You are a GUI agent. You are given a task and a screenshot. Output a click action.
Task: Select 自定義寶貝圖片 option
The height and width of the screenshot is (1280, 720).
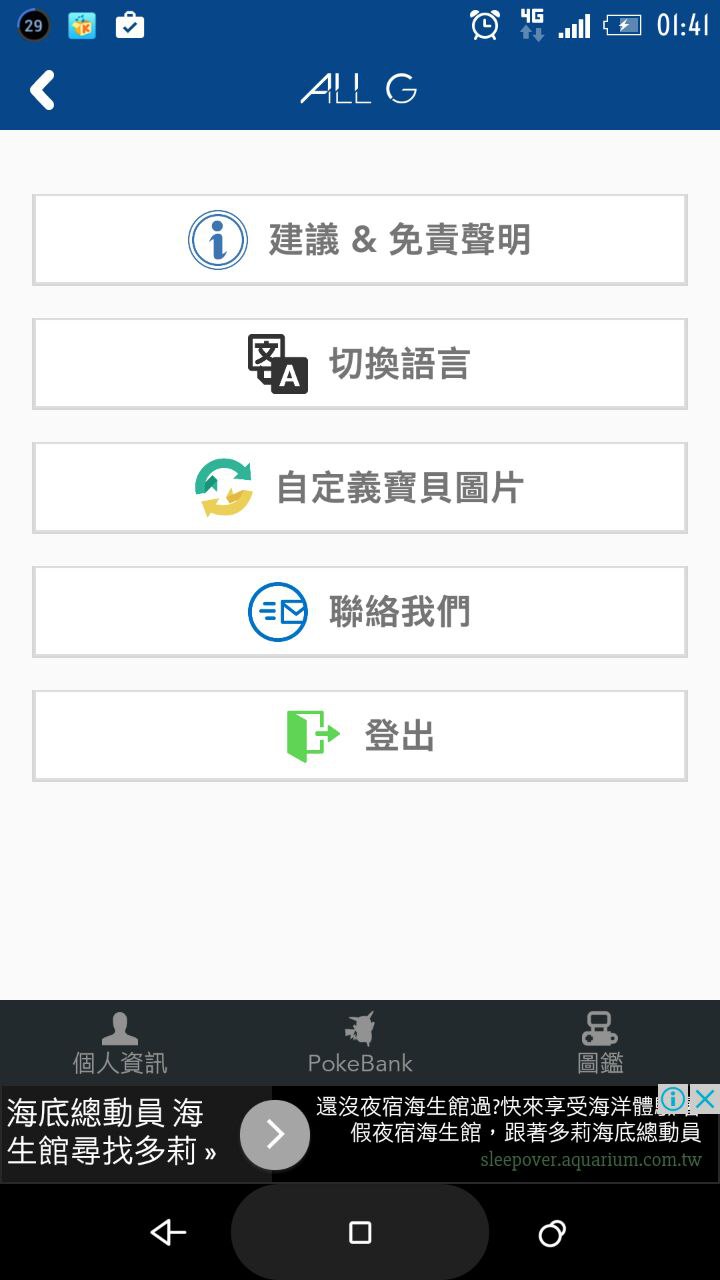[360, 488]
